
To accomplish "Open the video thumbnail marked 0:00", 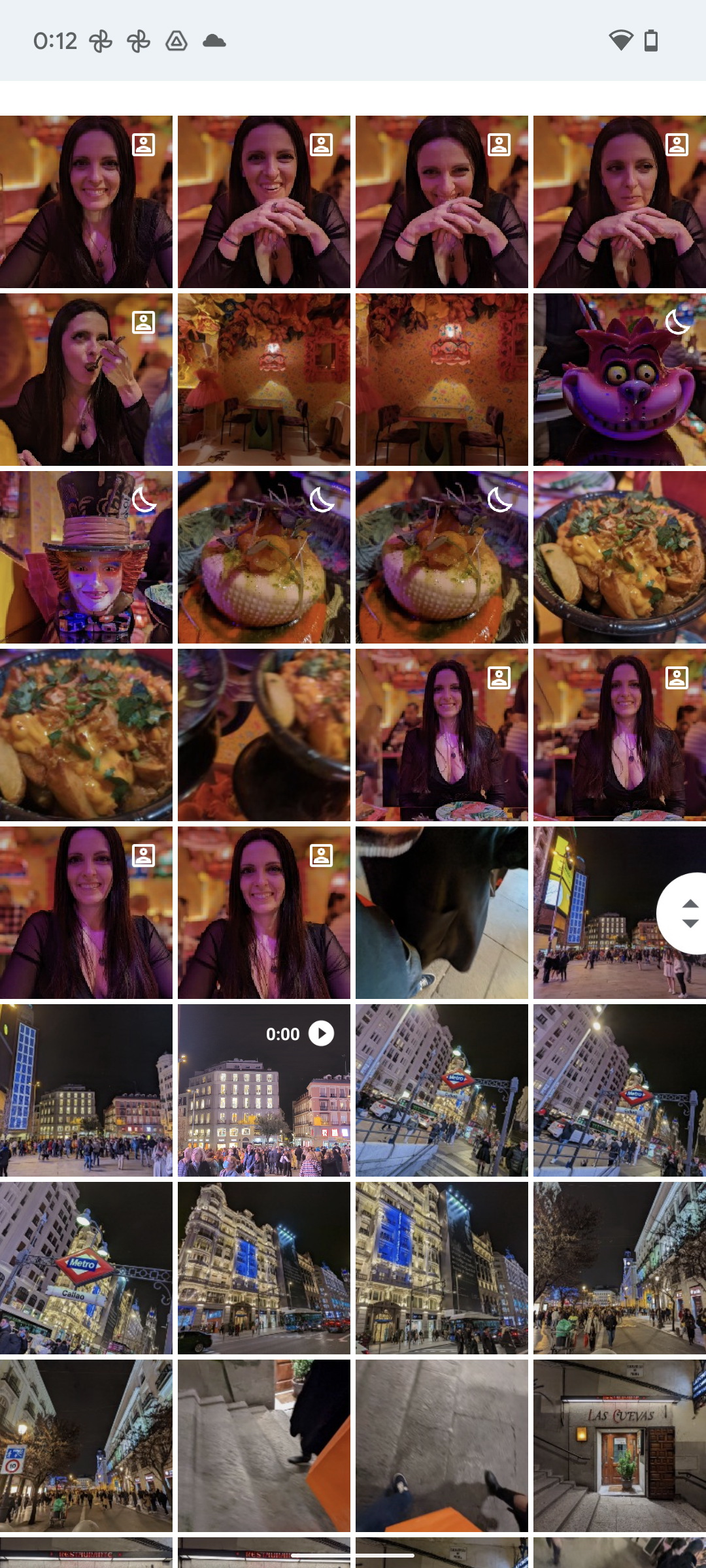I will (264, 1090).
